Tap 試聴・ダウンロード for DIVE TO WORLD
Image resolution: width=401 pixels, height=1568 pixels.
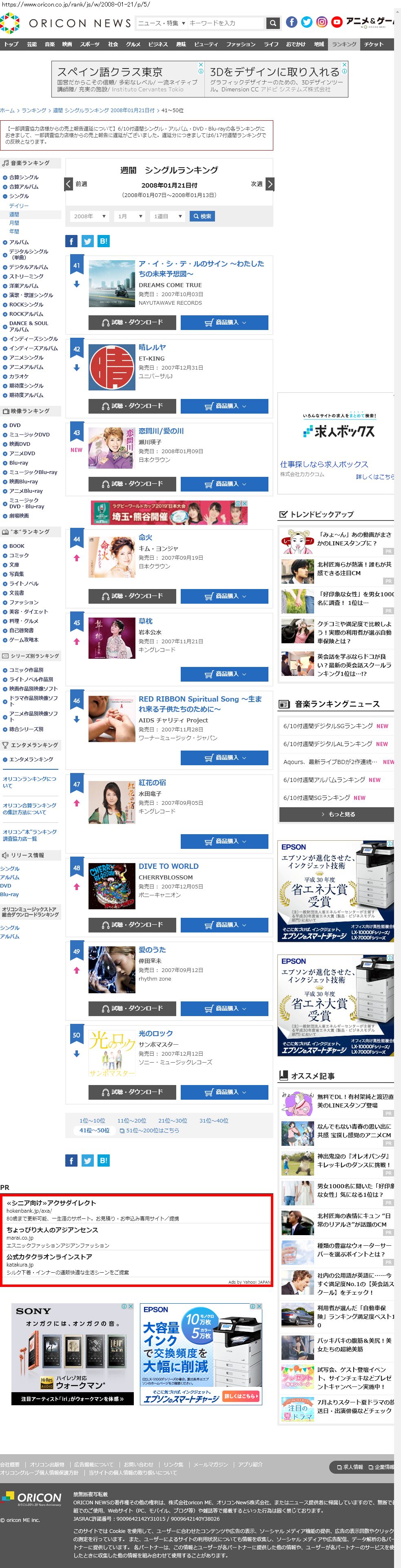pyautogui.click(x=132, y=925)
